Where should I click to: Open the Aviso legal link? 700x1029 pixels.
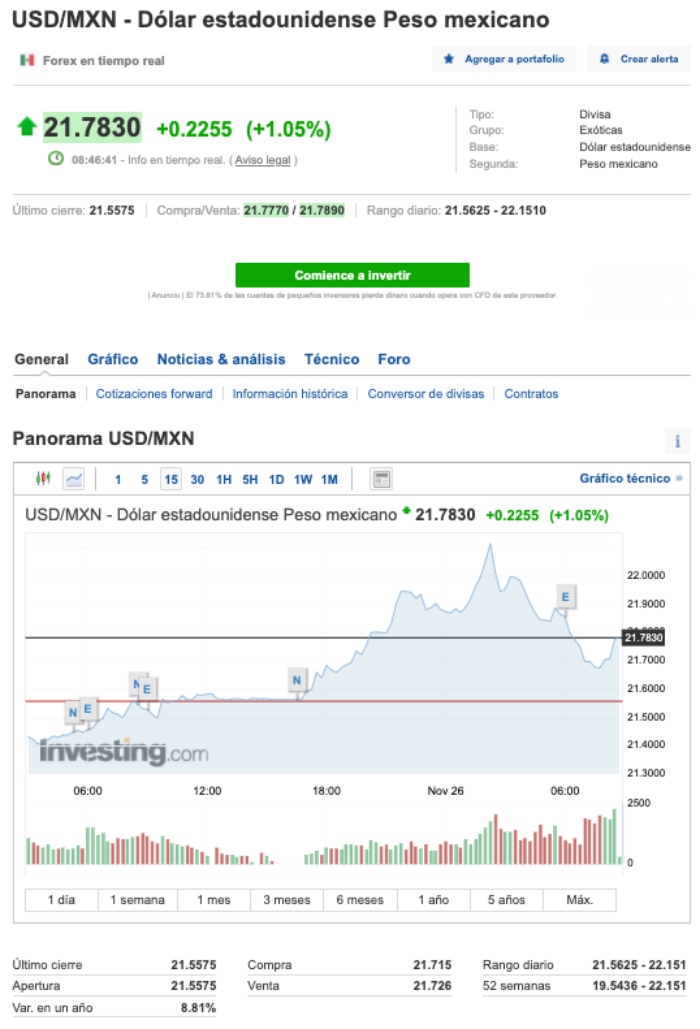click(263, 160)
